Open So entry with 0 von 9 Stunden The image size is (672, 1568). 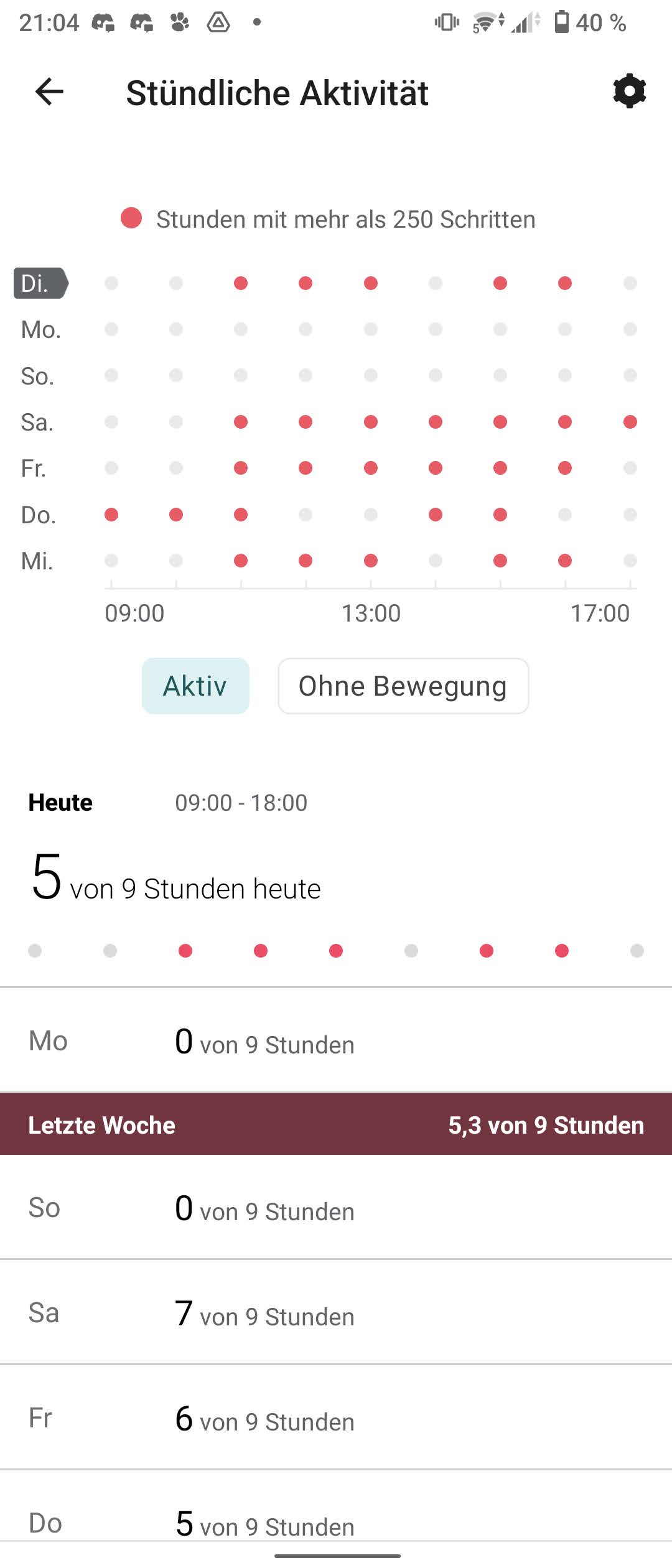tap(336, 1208)
